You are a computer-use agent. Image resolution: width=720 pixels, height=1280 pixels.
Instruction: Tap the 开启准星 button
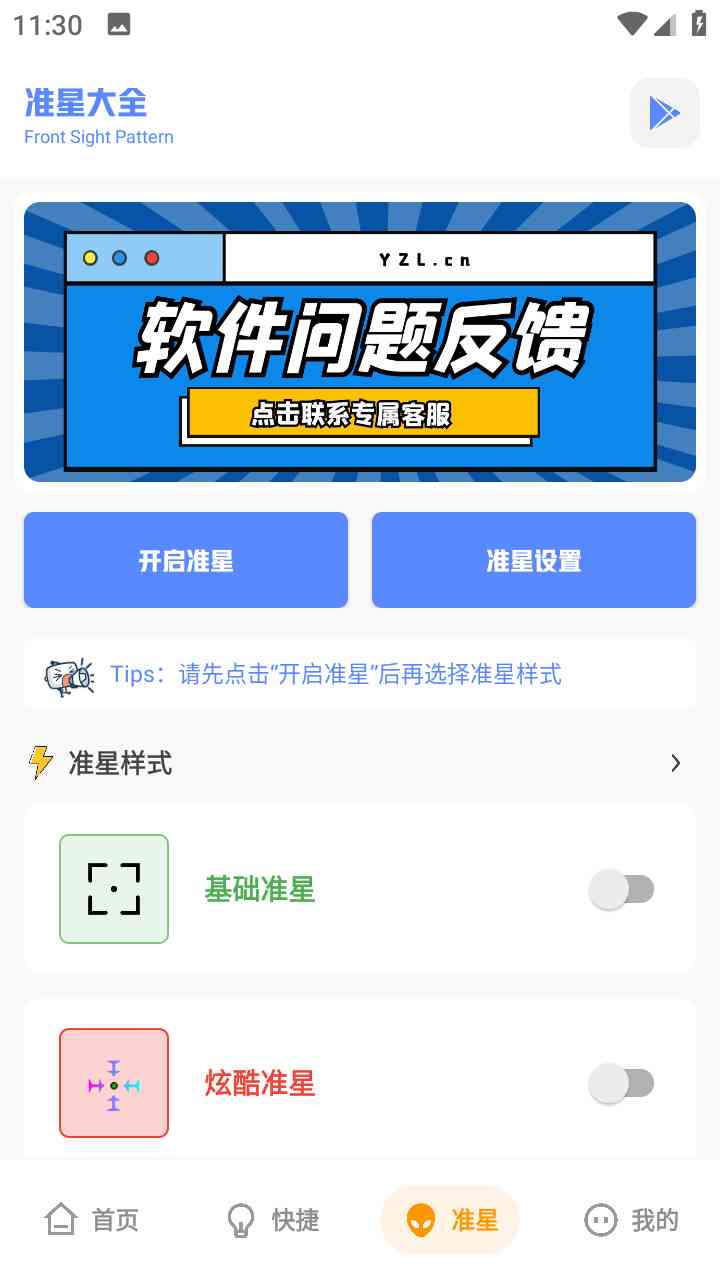pyautogui.click(x=186, y=560)
